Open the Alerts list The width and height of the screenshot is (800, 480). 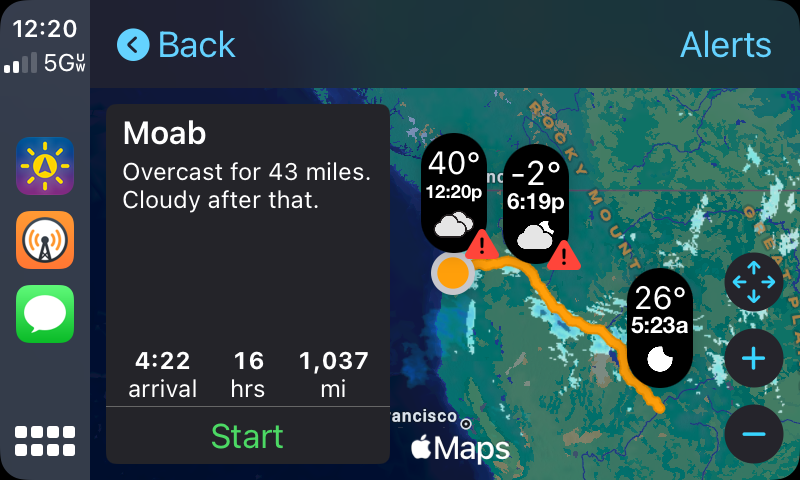click(725, 45)
